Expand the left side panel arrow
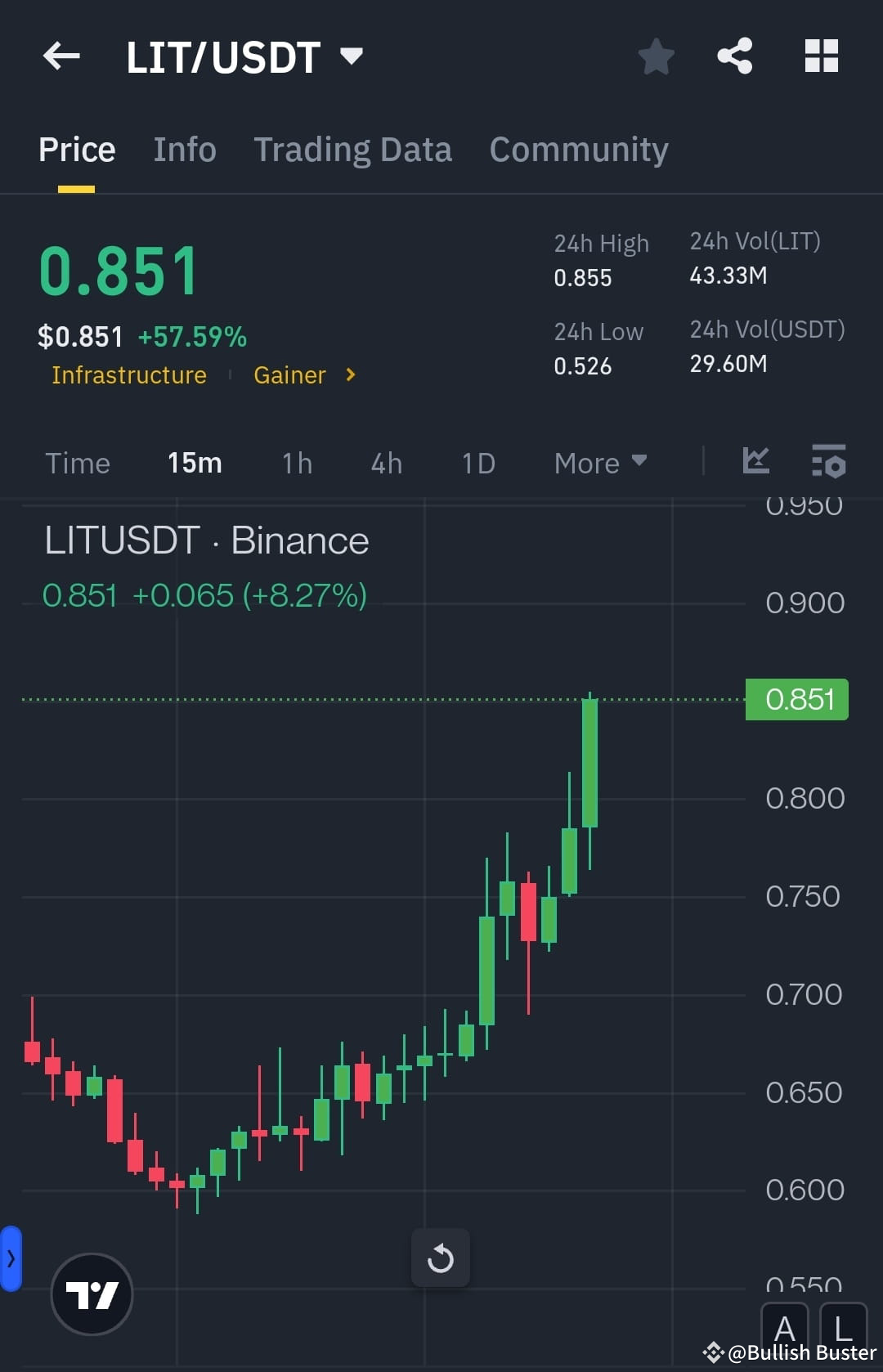The height and width of the screenshot is (1372, 883). click(11, 1259)
